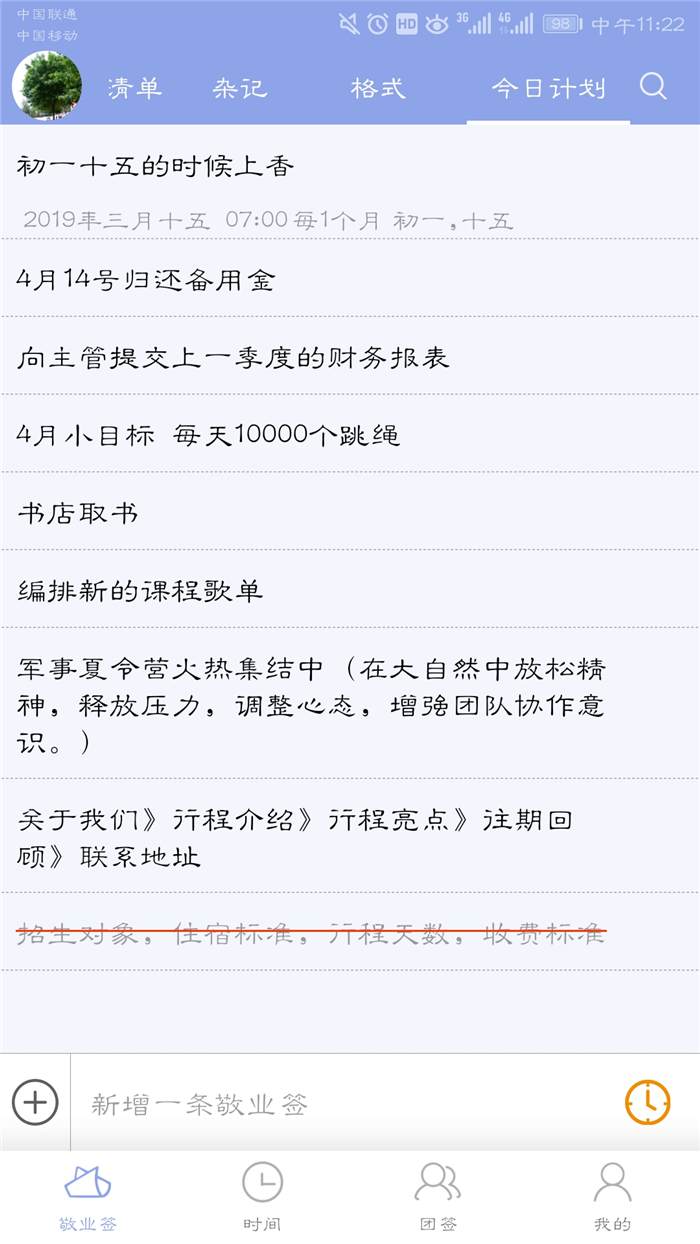Open the search magnifier icon
Viewport: 700px width, 1244px height.
tap(652, 87)
